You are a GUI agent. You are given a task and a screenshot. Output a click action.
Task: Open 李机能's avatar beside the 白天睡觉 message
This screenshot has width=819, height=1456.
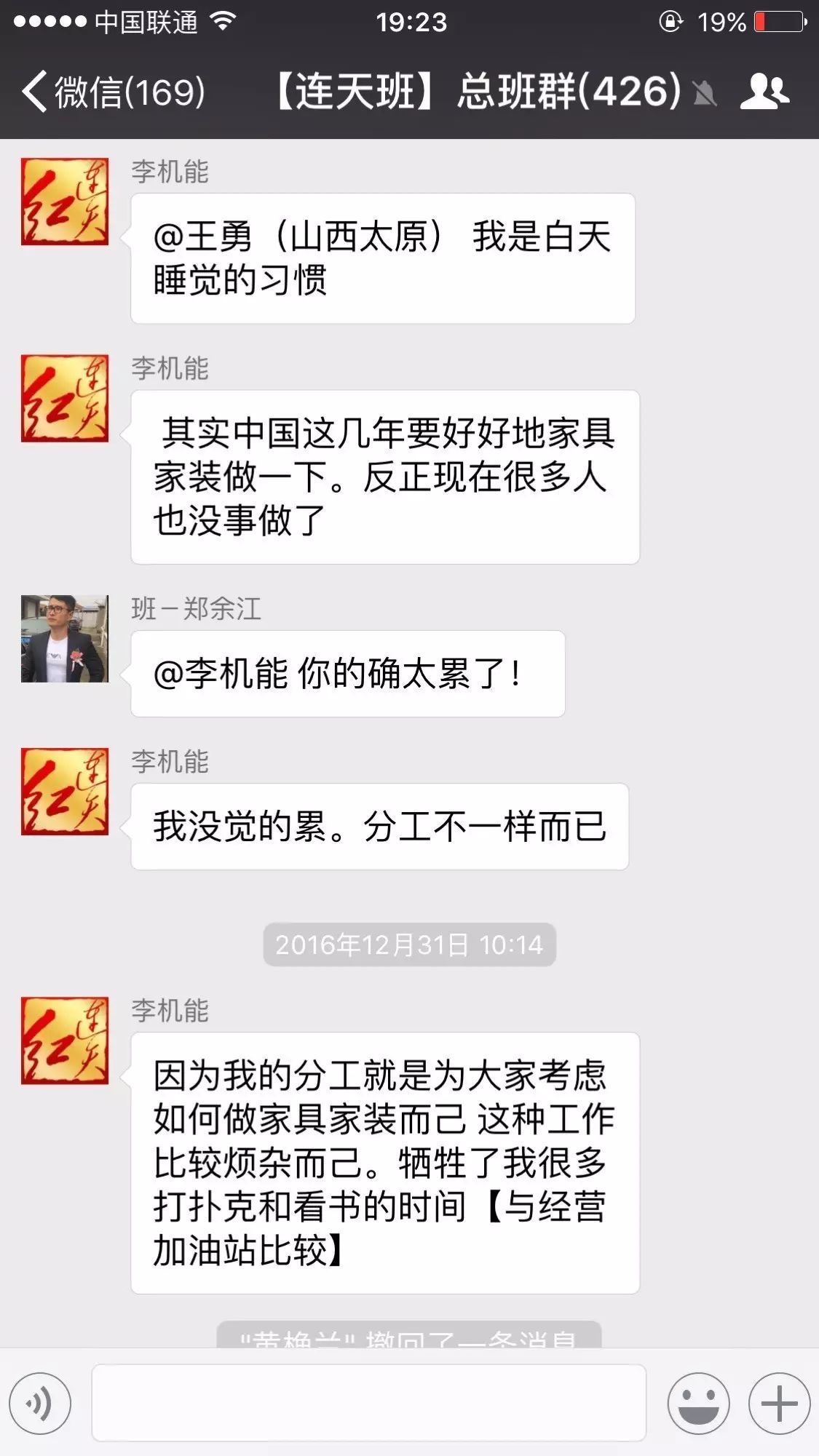(x=65, y=202)
